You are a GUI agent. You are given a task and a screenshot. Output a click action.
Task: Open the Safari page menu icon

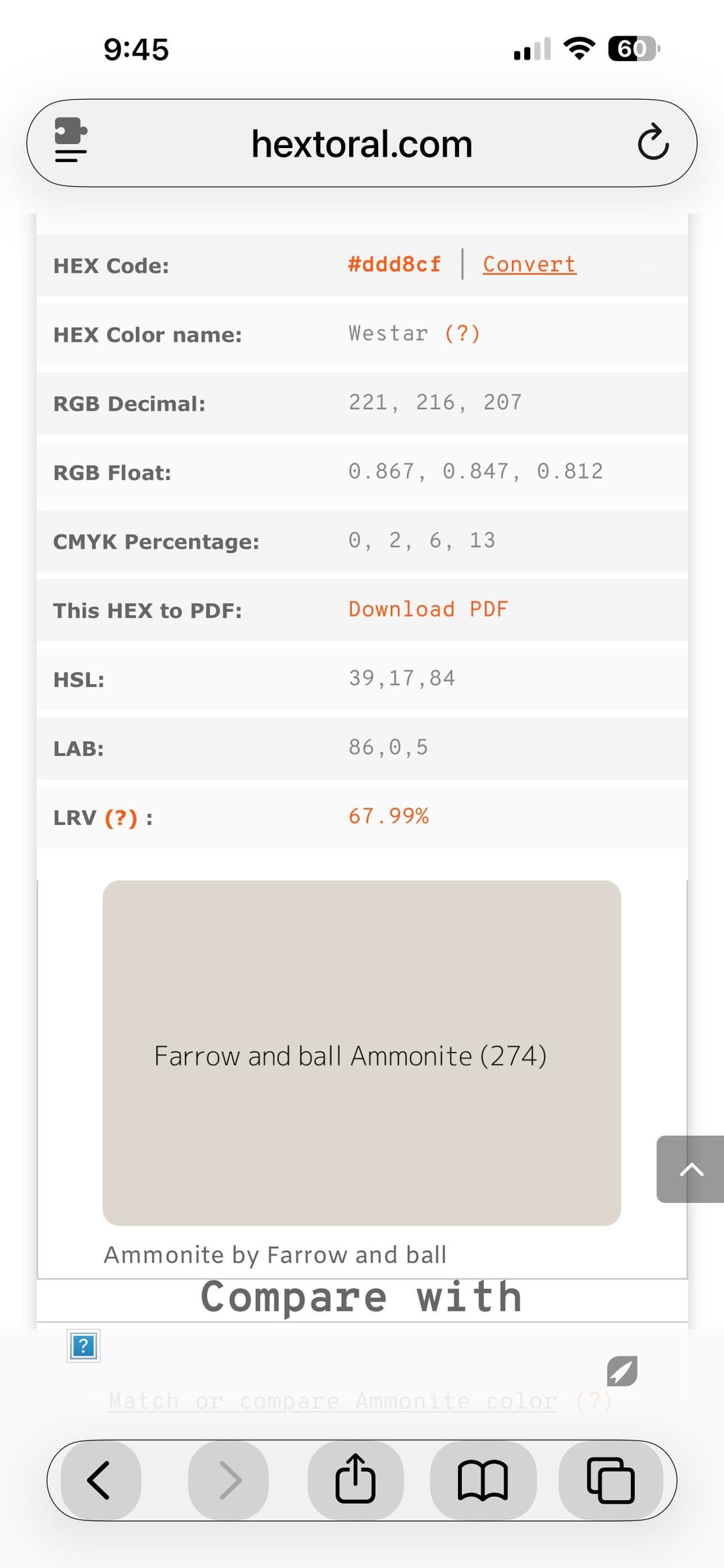[x=71, y=141]
